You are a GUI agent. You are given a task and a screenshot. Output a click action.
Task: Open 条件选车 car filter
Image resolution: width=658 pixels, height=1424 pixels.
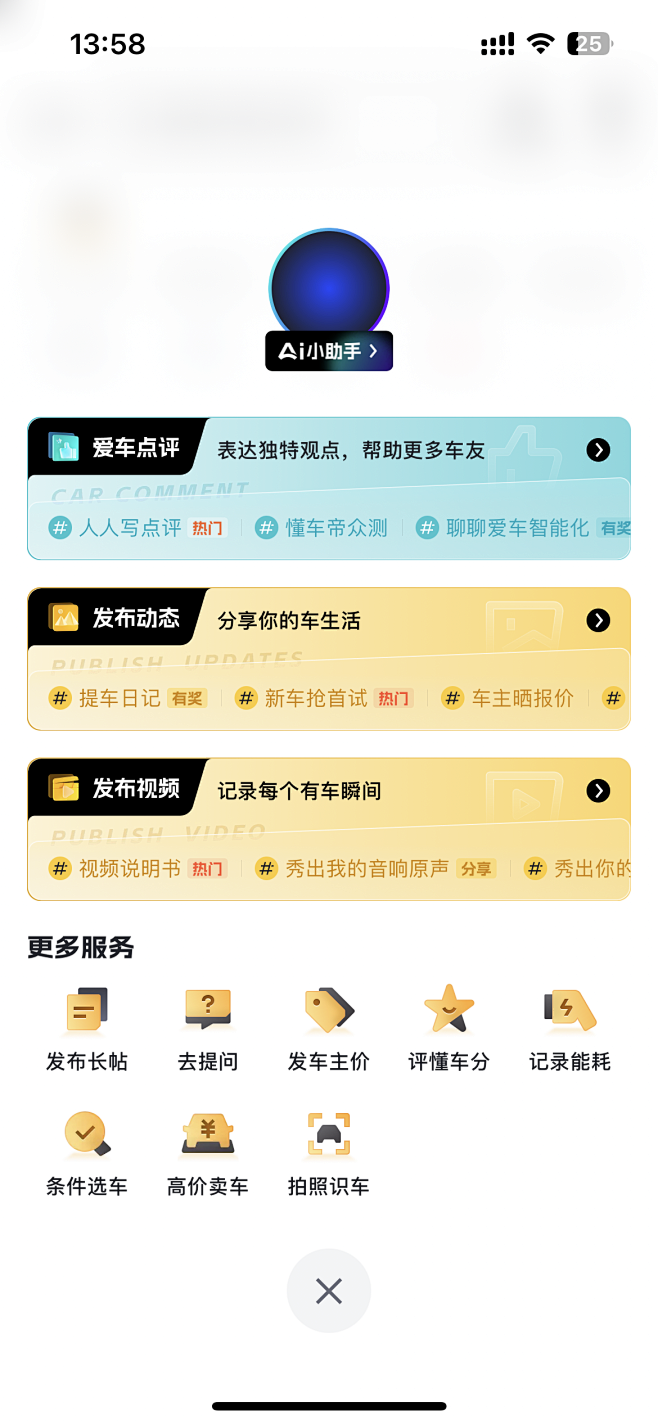click(x=87, y=1153)
